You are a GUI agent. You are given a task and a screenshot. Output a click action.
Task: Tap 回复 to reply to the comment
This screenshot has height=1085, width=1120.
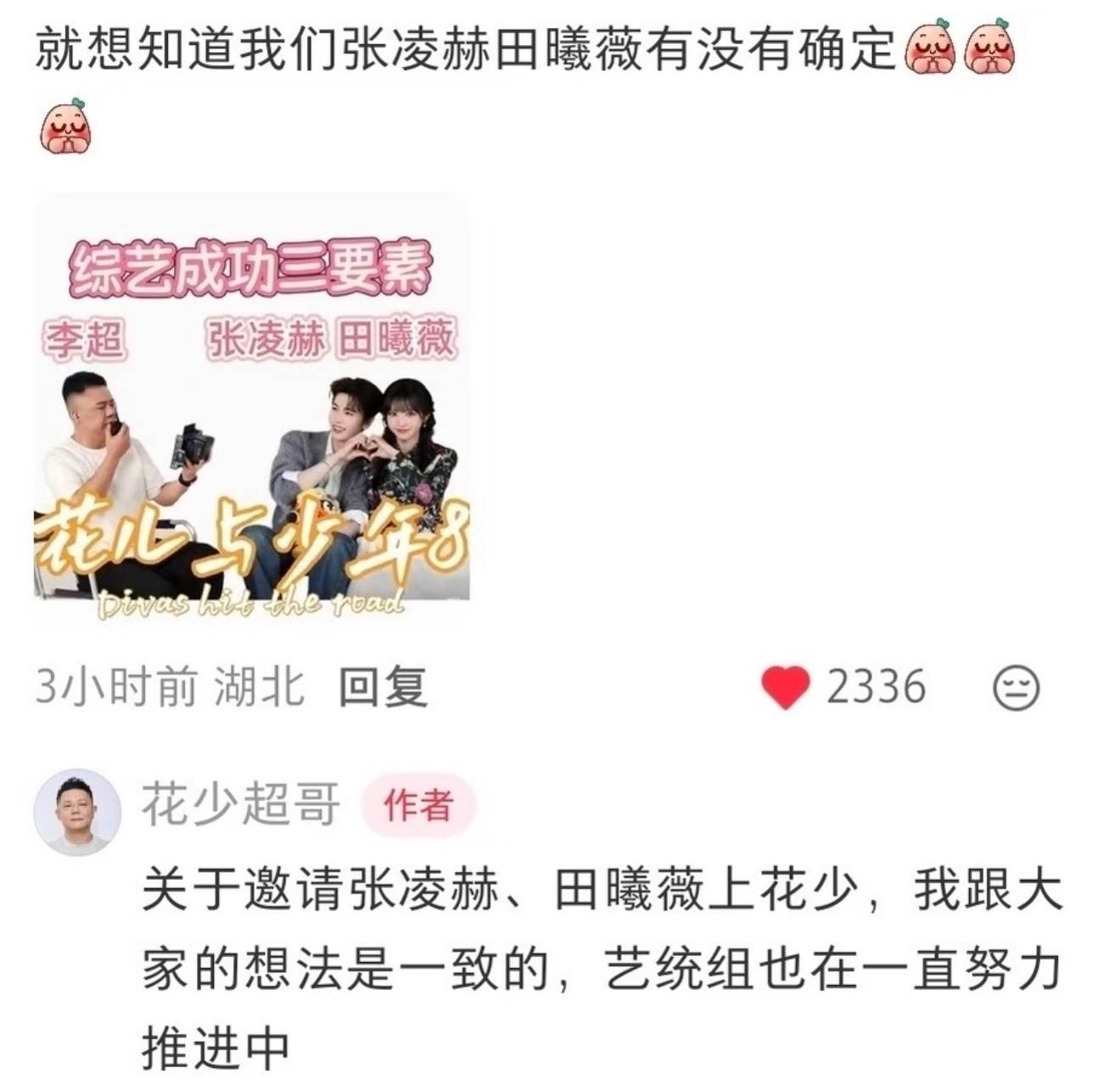383,686
